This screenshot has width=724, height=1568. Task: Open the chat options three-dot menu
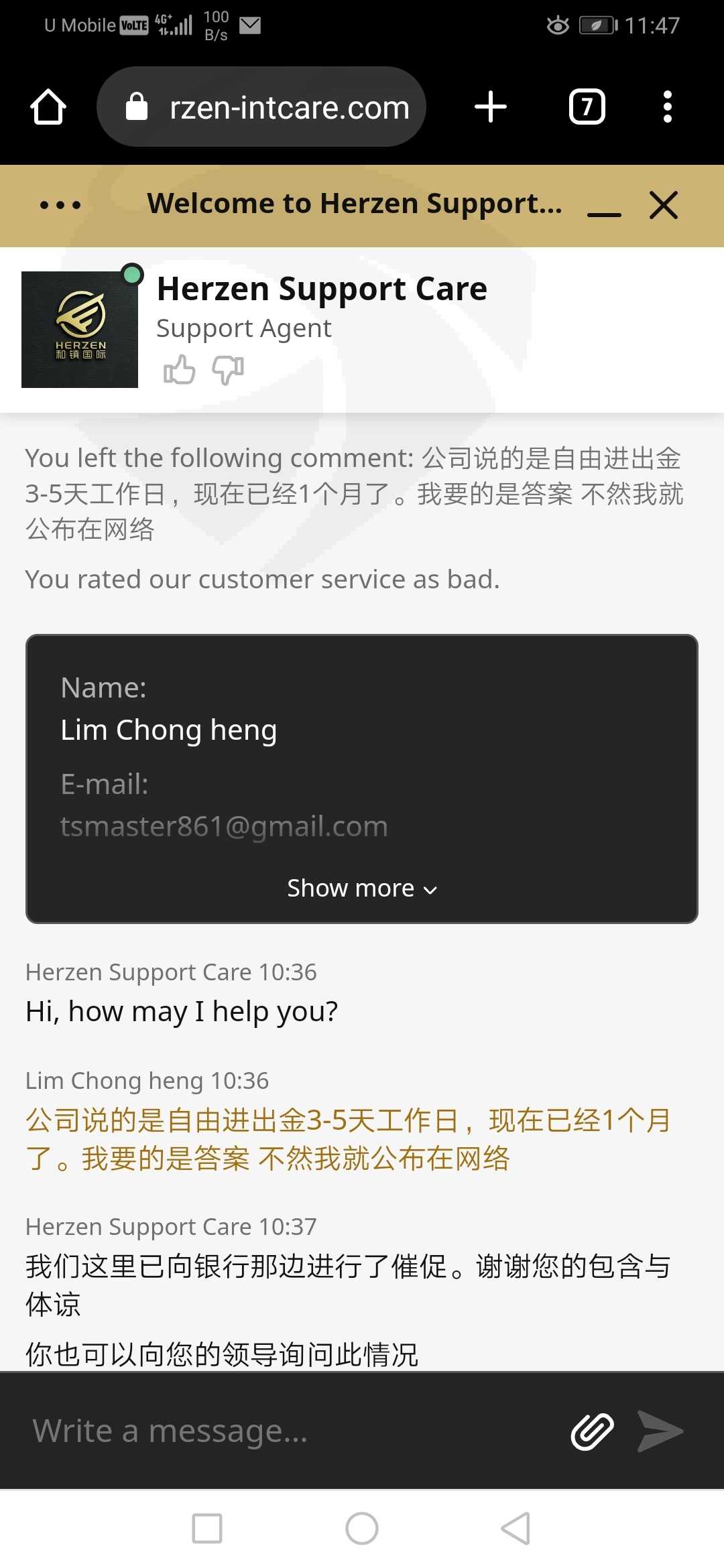pyautogui.click(x=60, y=205)
